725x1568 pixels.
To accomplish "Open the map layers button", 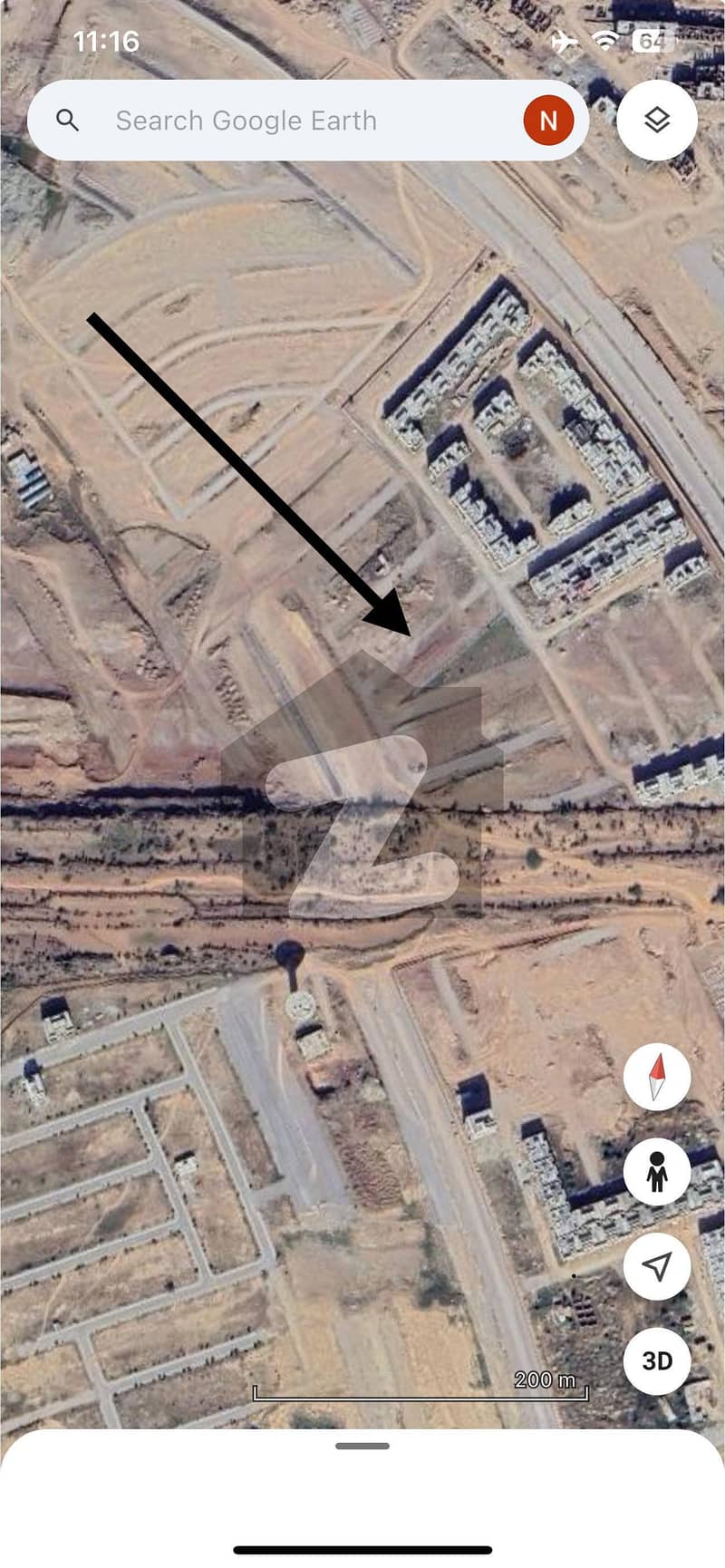I will click(x=657, y=121).
